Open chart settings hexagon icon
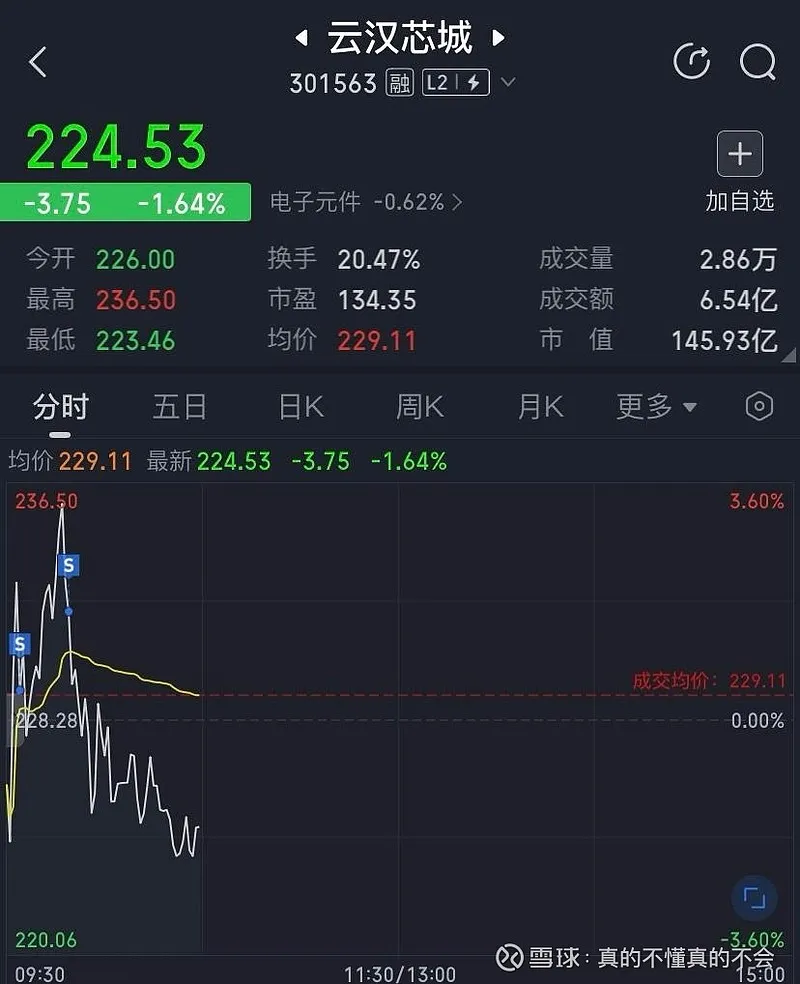The height and width of the screenshot is (984, 800). tap(760, 406)
